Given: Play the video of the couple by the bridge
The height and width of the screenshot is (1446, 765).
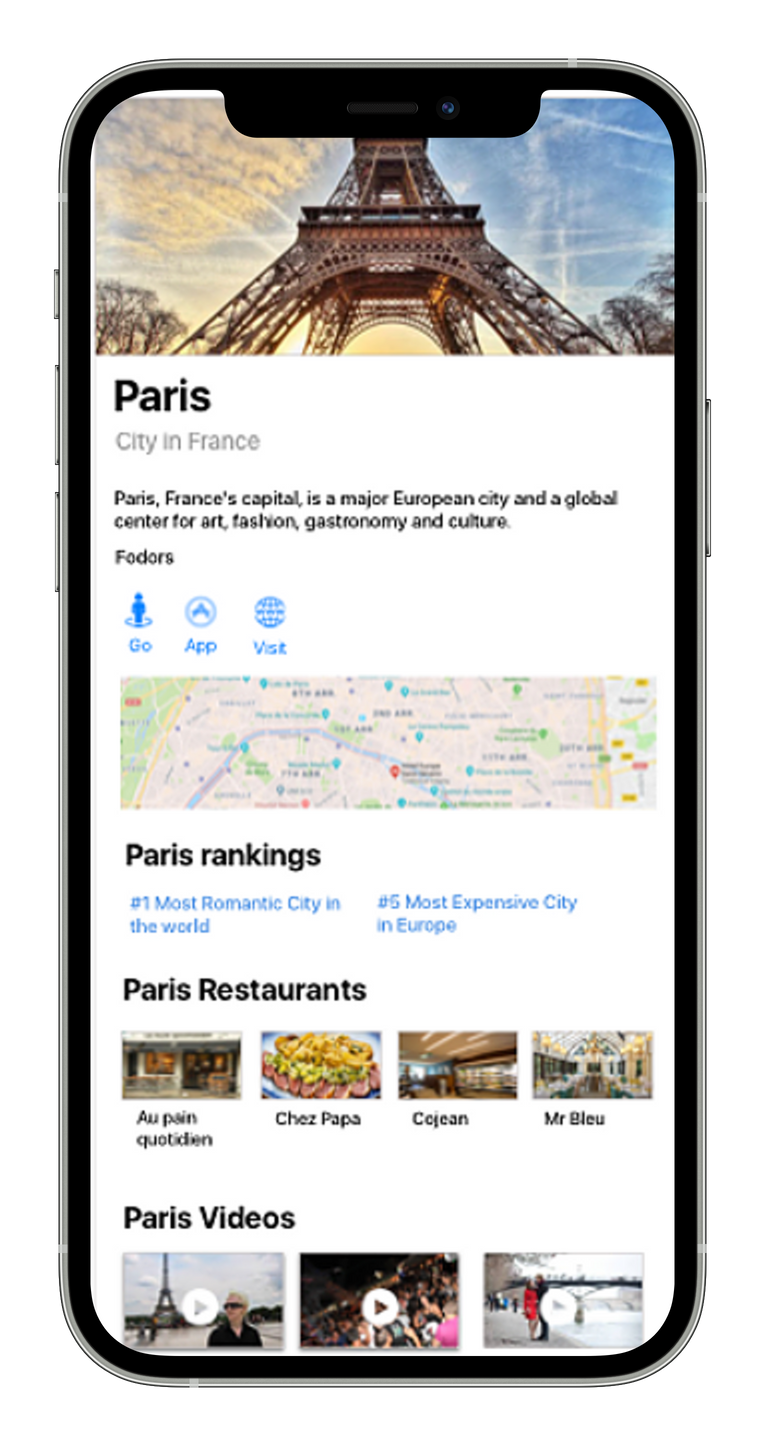Looking at the screenshot, I should 563,1300.
